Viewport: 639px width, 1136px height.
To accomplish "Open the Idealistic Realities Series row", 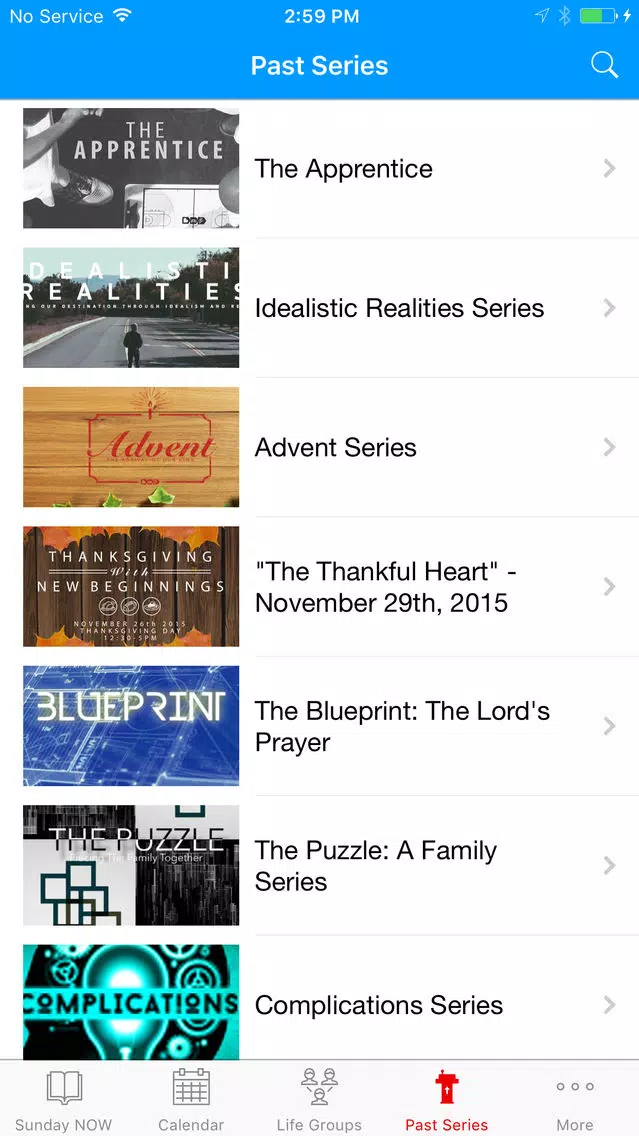I will click(x=320, y=308).
